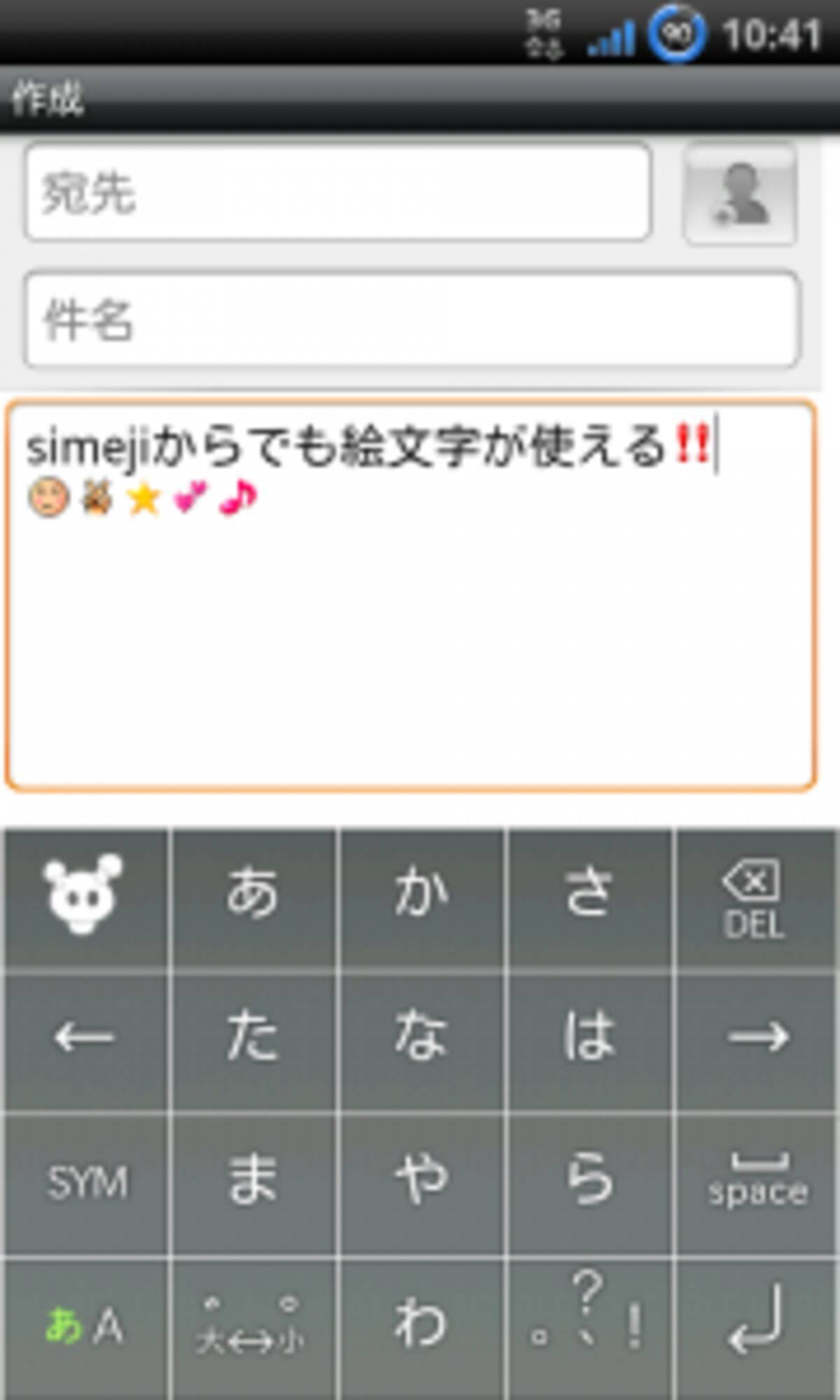Open the SYM symbols keyboard
Image resolution: width=840 pixels, height=1400 pixels.
click(85, 1183)
